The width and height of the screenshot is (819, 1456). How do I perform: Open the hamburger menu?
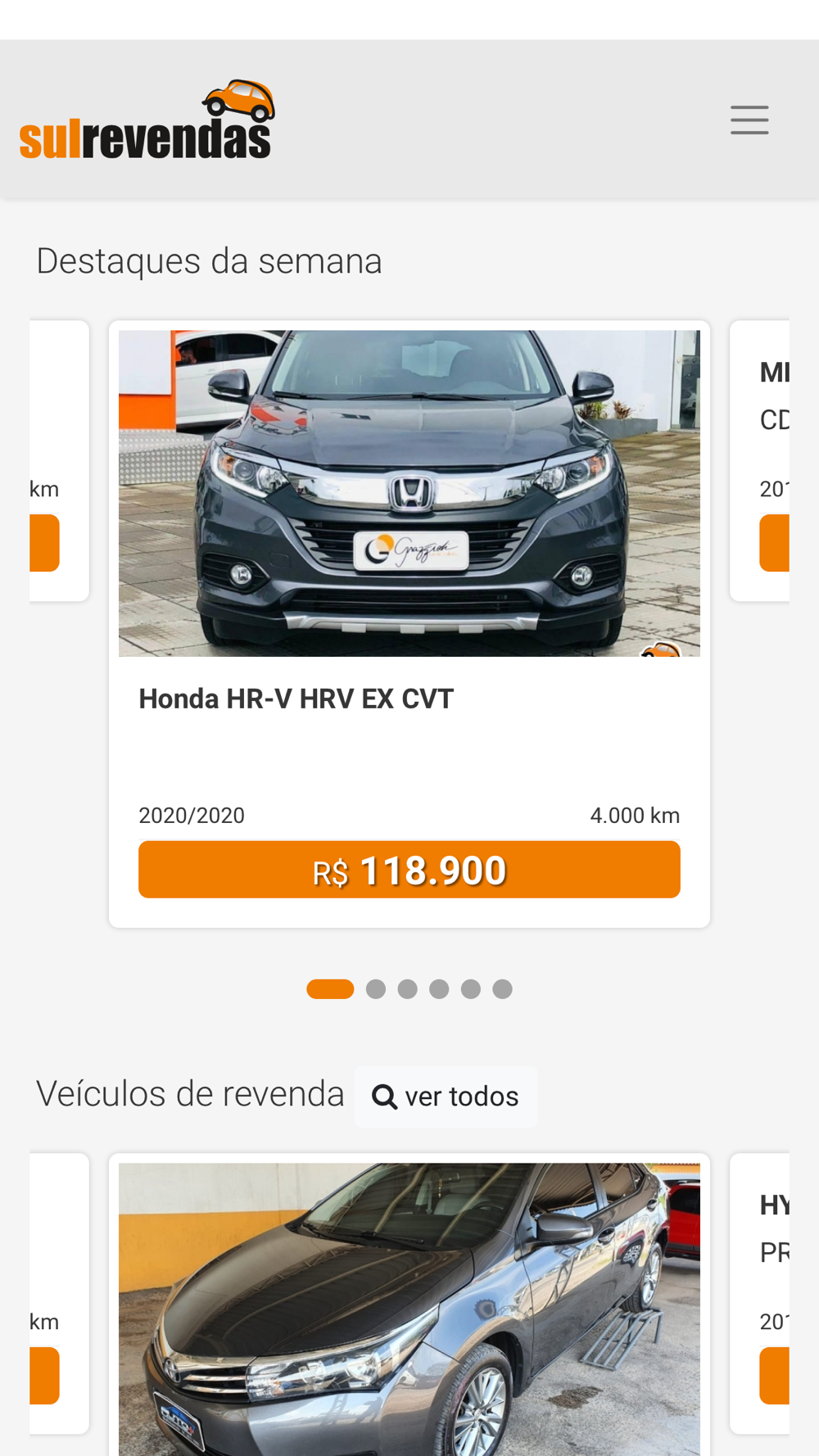(749, 120)
